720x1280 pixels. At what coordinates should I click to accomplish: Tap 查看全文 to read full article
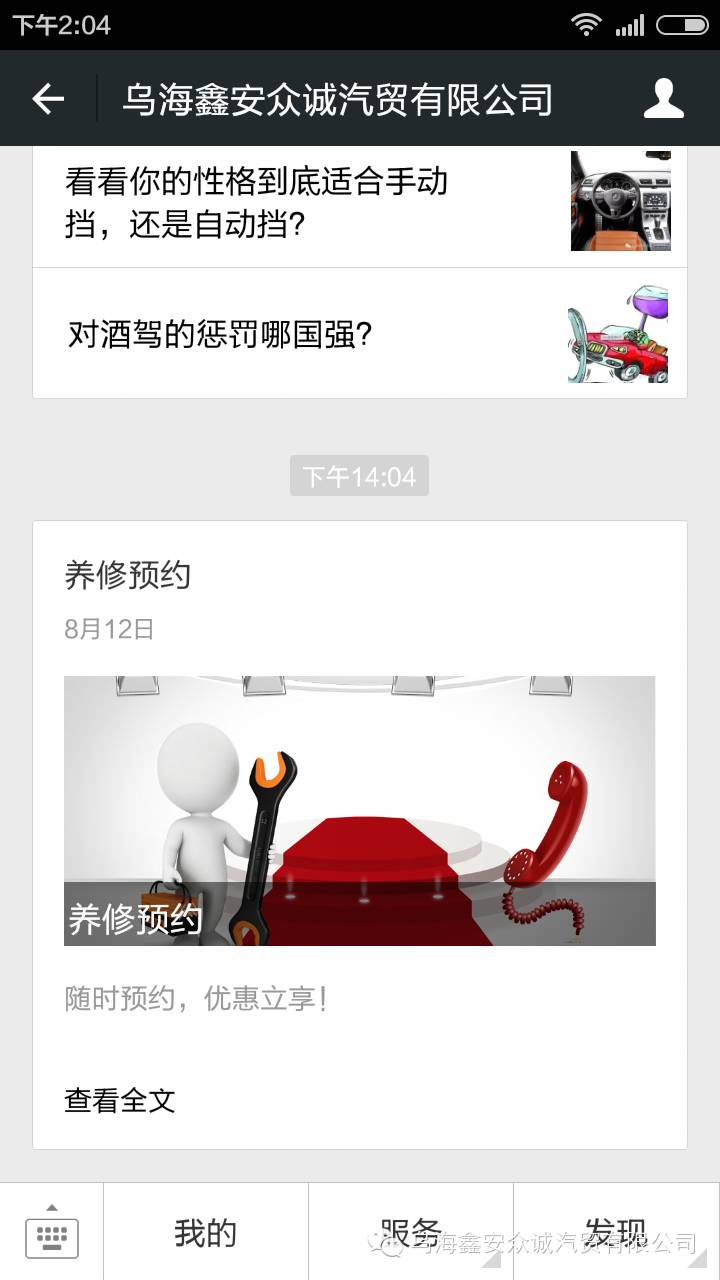pyautogui.click(x=120, y=1101)
